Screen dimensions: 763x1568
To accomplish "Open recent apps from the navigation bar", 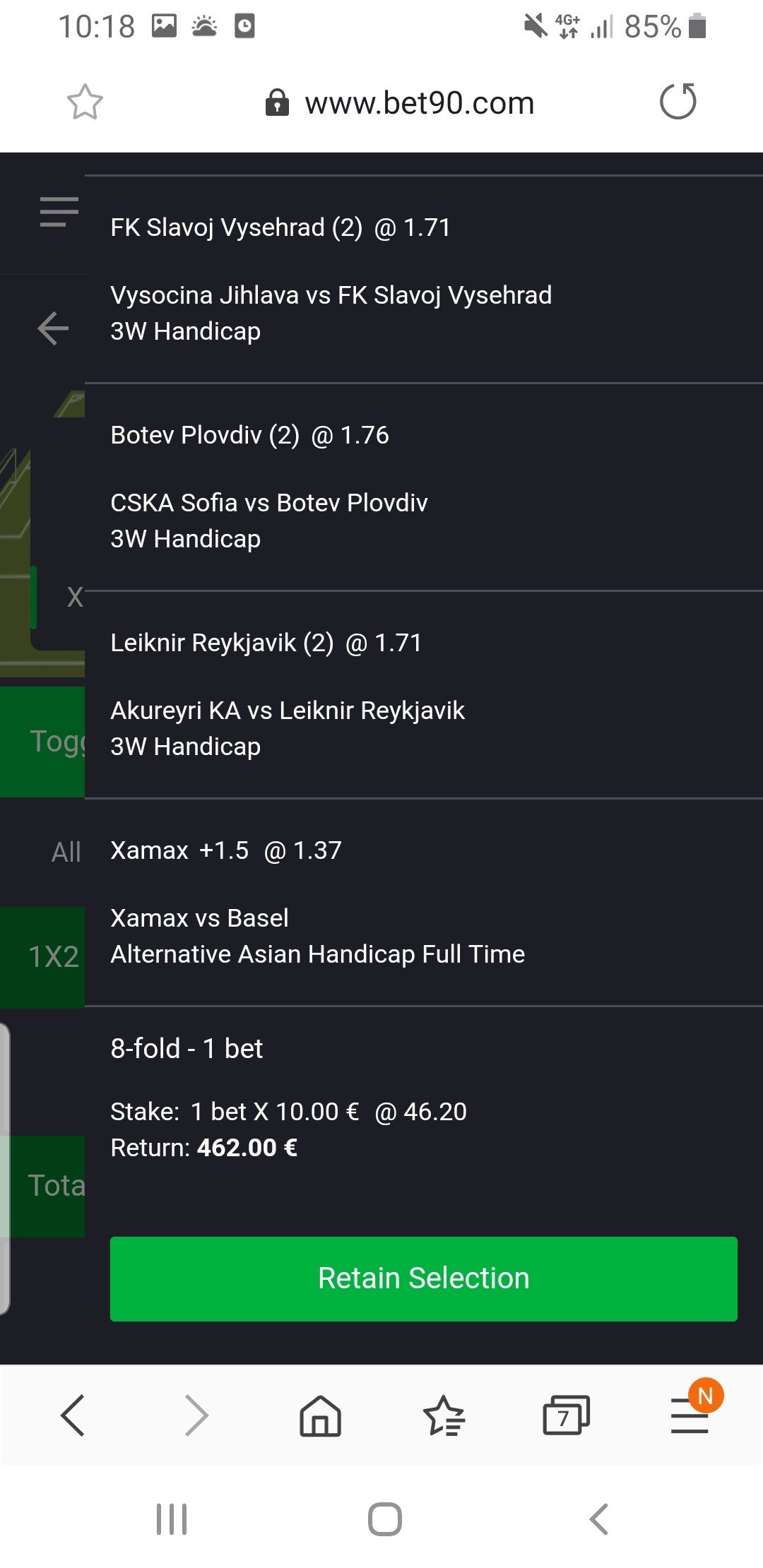I will click(x=172, y=1519).
